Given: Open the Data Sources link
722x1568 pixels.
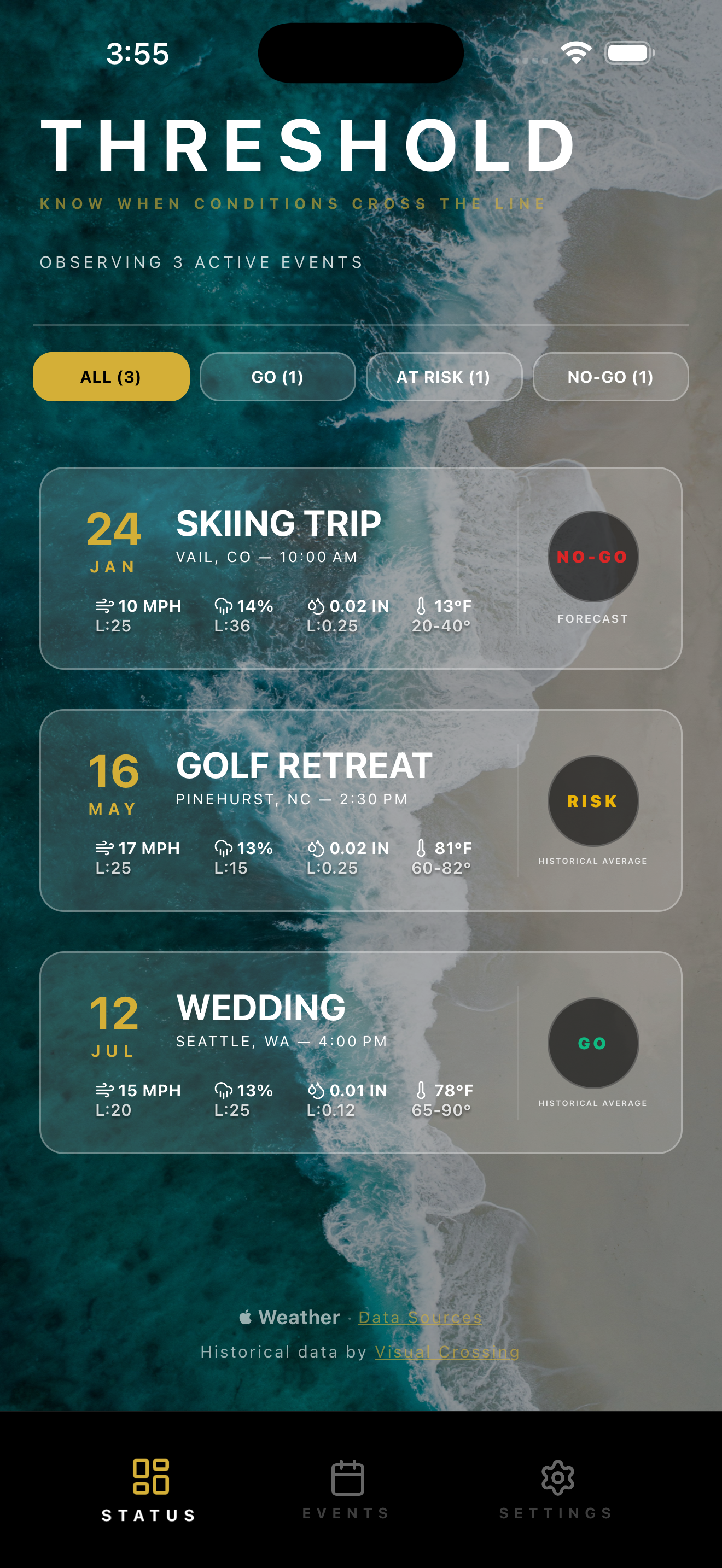Looking at the screenshot, I should click(420, 1317).
